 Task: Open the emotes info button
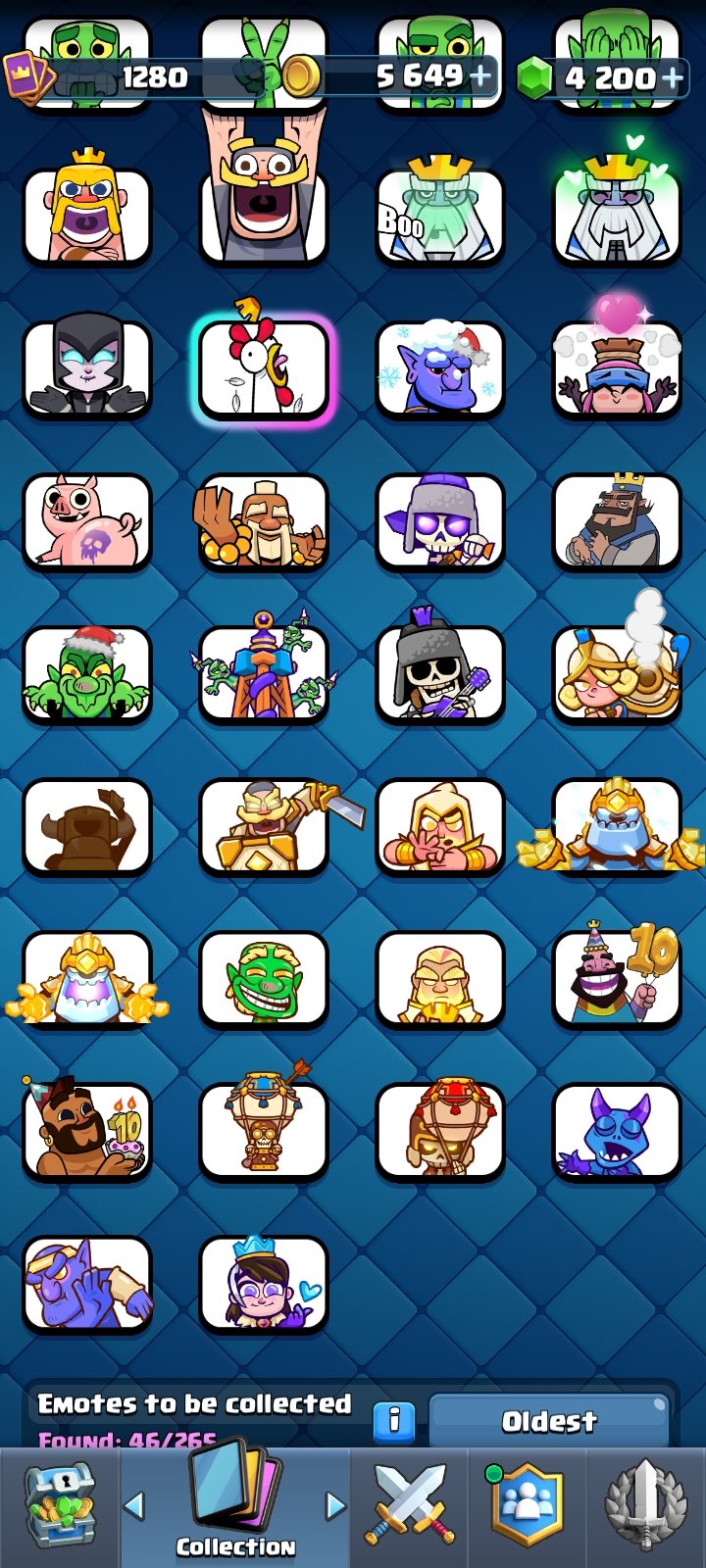point(394,1420)
